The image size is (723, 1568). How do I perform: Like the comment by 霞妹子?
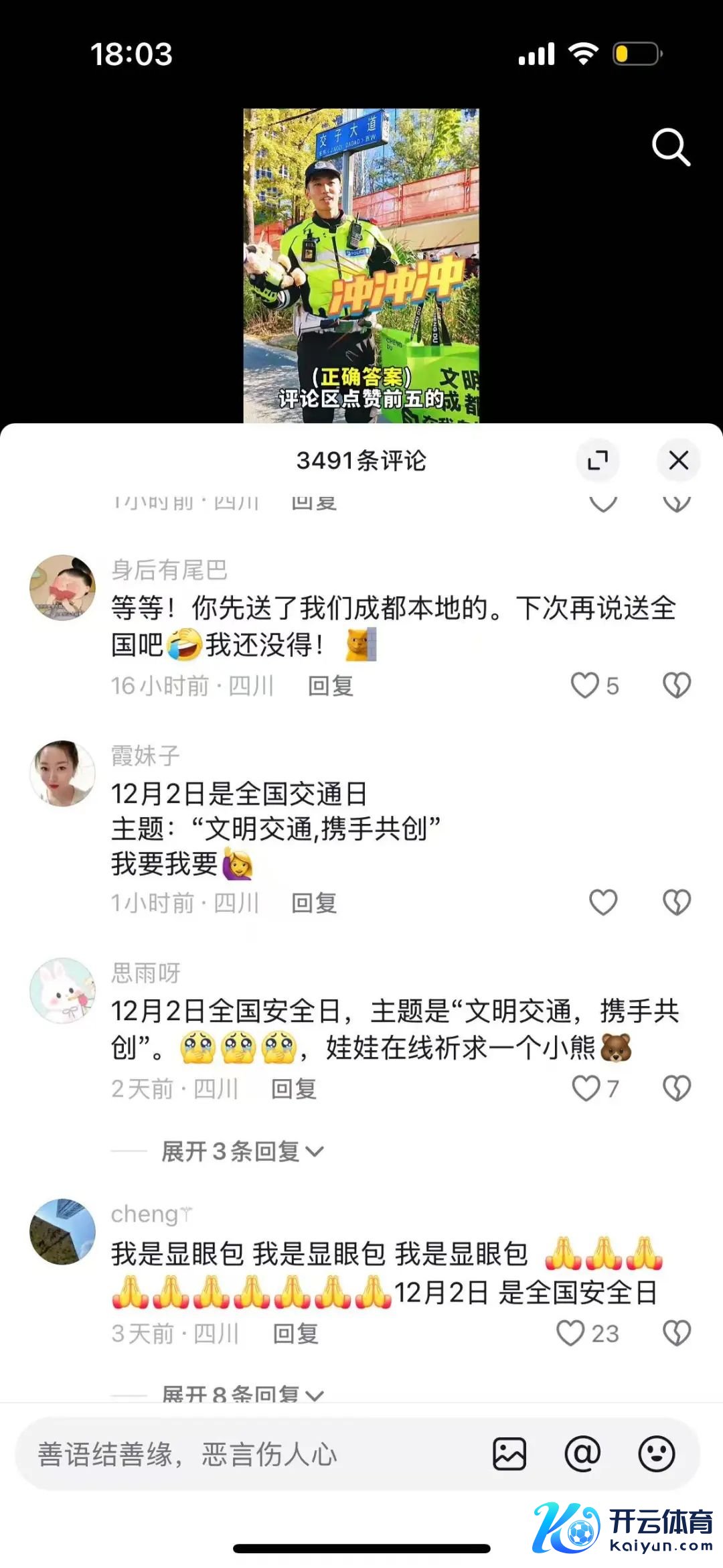tap(602, 902)
